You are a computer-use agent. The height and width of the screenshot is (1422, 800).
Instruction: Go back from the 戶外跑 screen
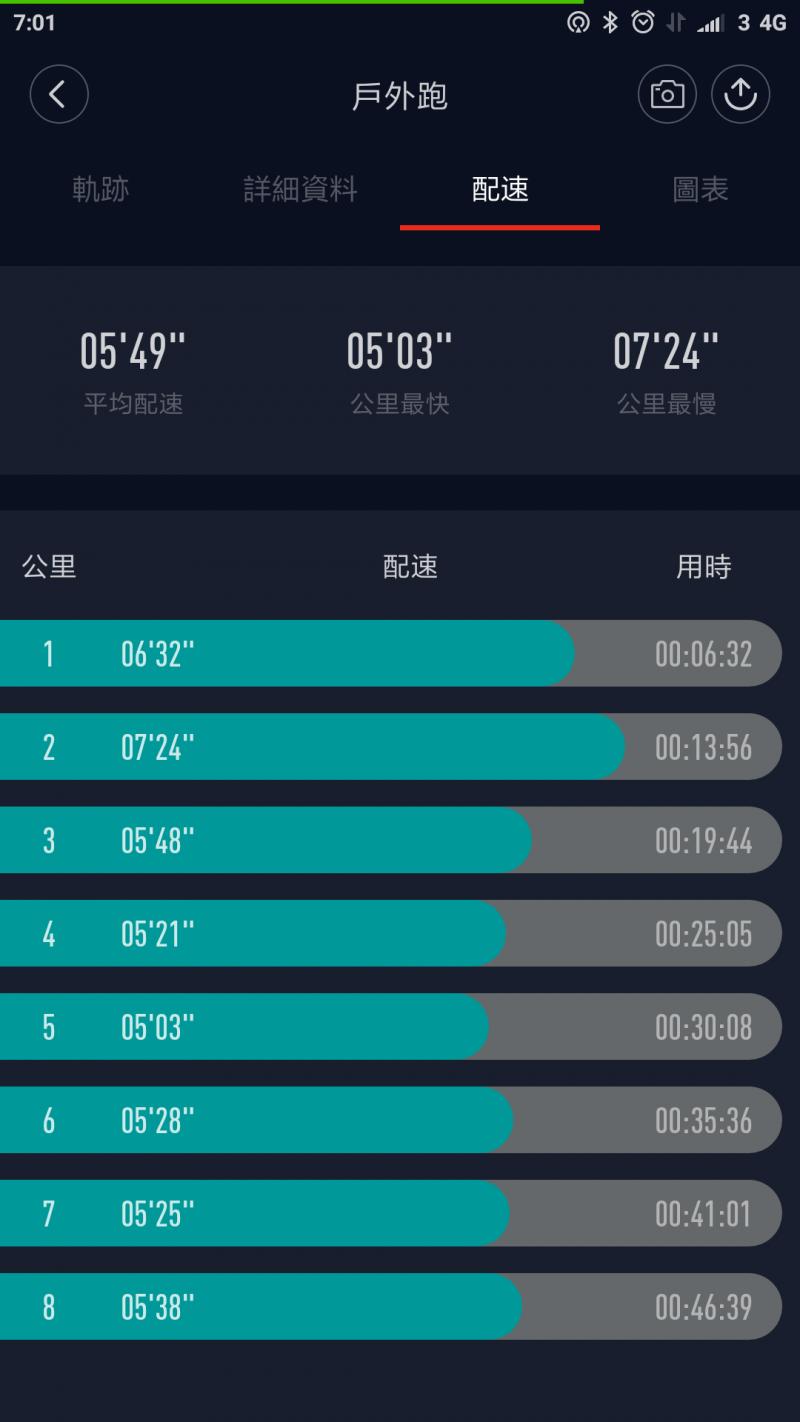(59, 95)
